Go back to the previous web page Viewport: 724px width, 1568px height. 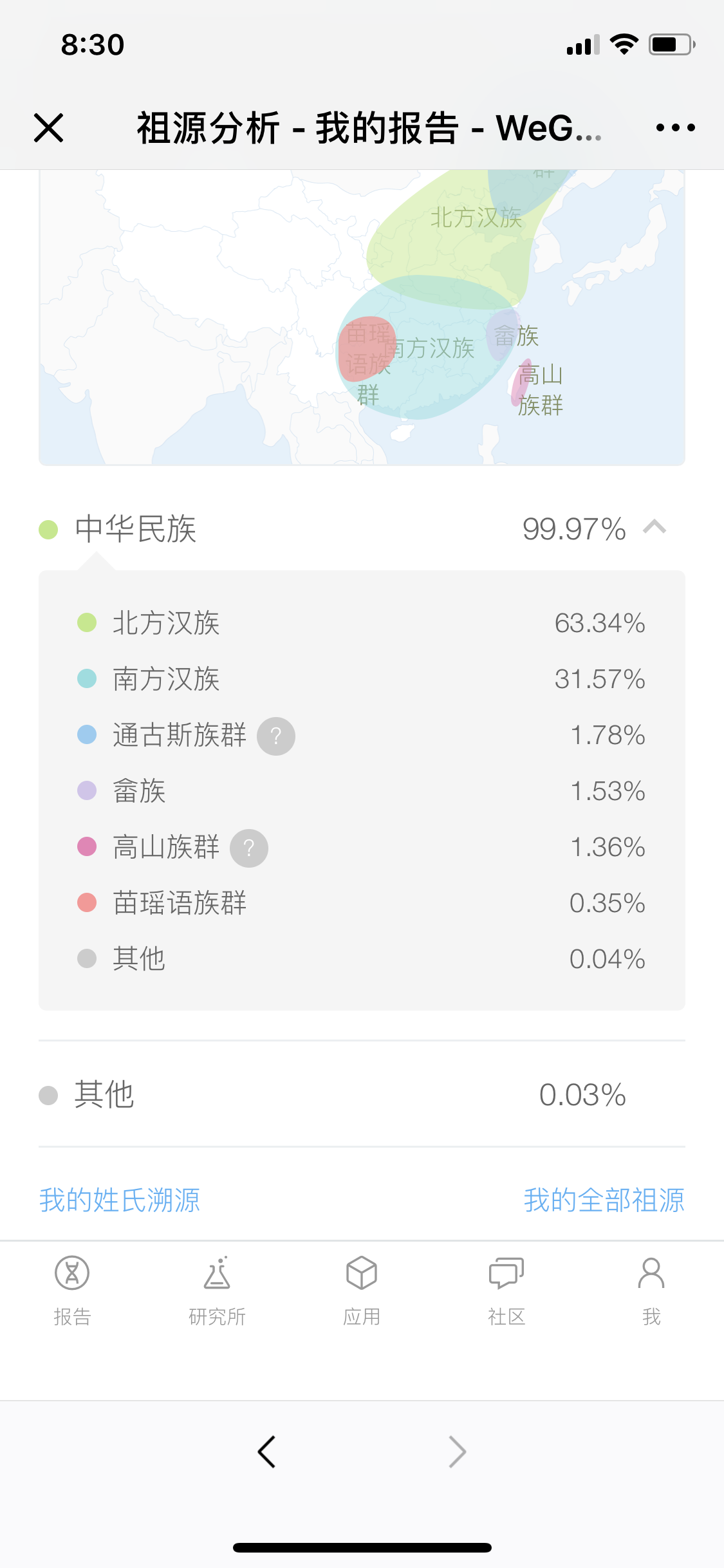(x=266, y=1451)
